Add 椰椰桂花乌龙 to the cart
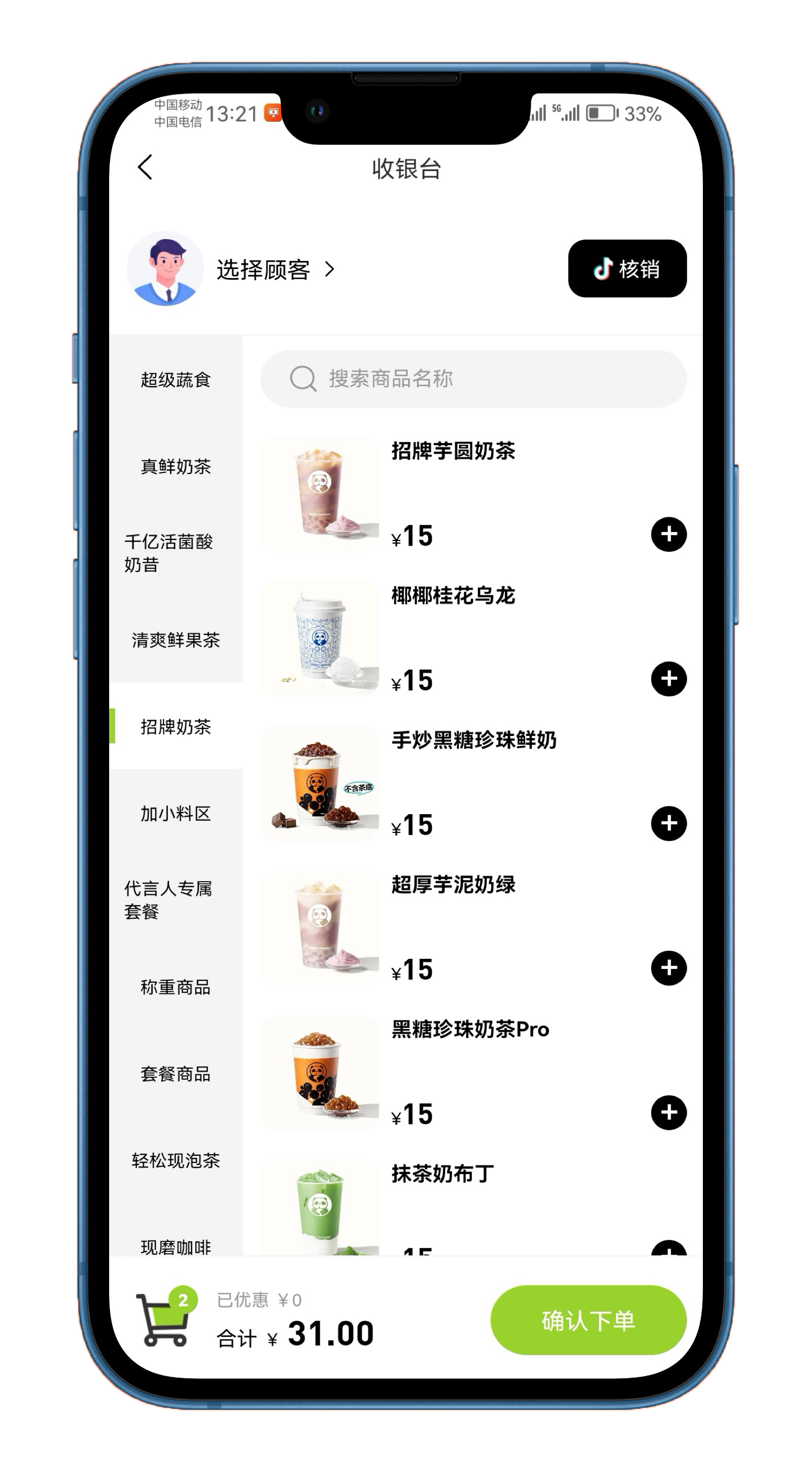The width and height of the screenshot is (812, 1472). [x=668, y=679]
